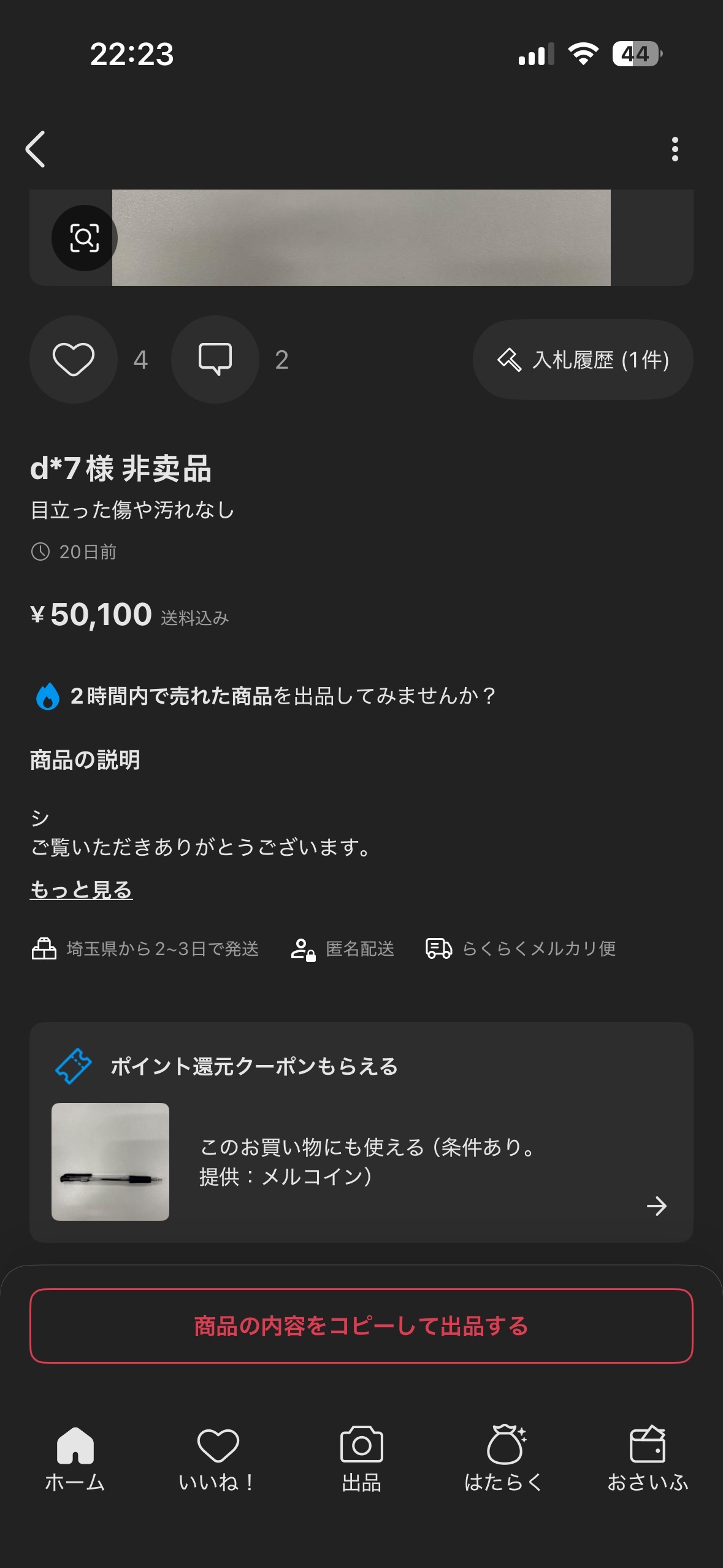
Task: Search similar items with image search icon
Action: (84, 238)
